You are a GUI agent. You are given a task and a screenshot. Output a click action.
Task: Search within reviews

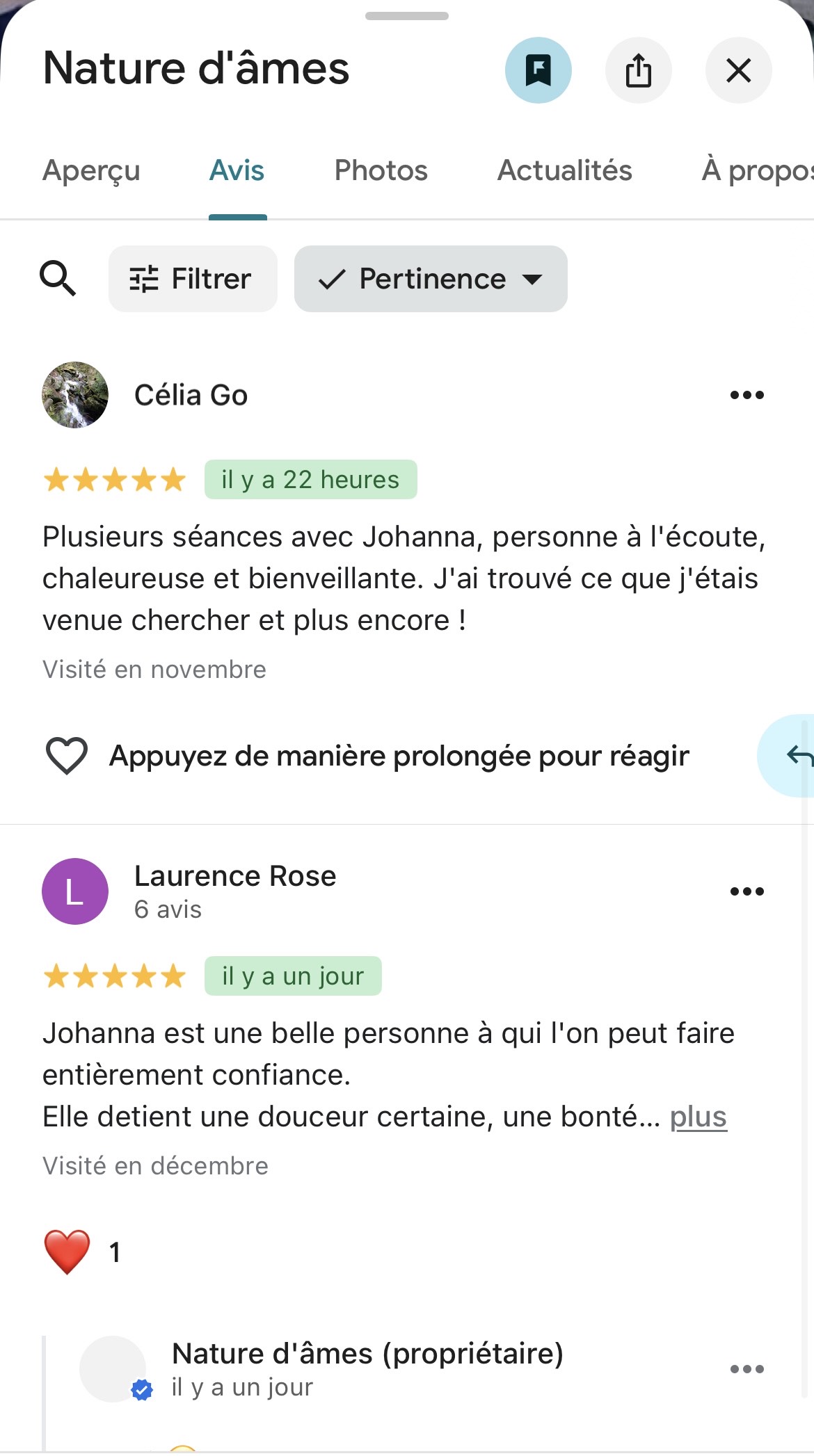58,279
